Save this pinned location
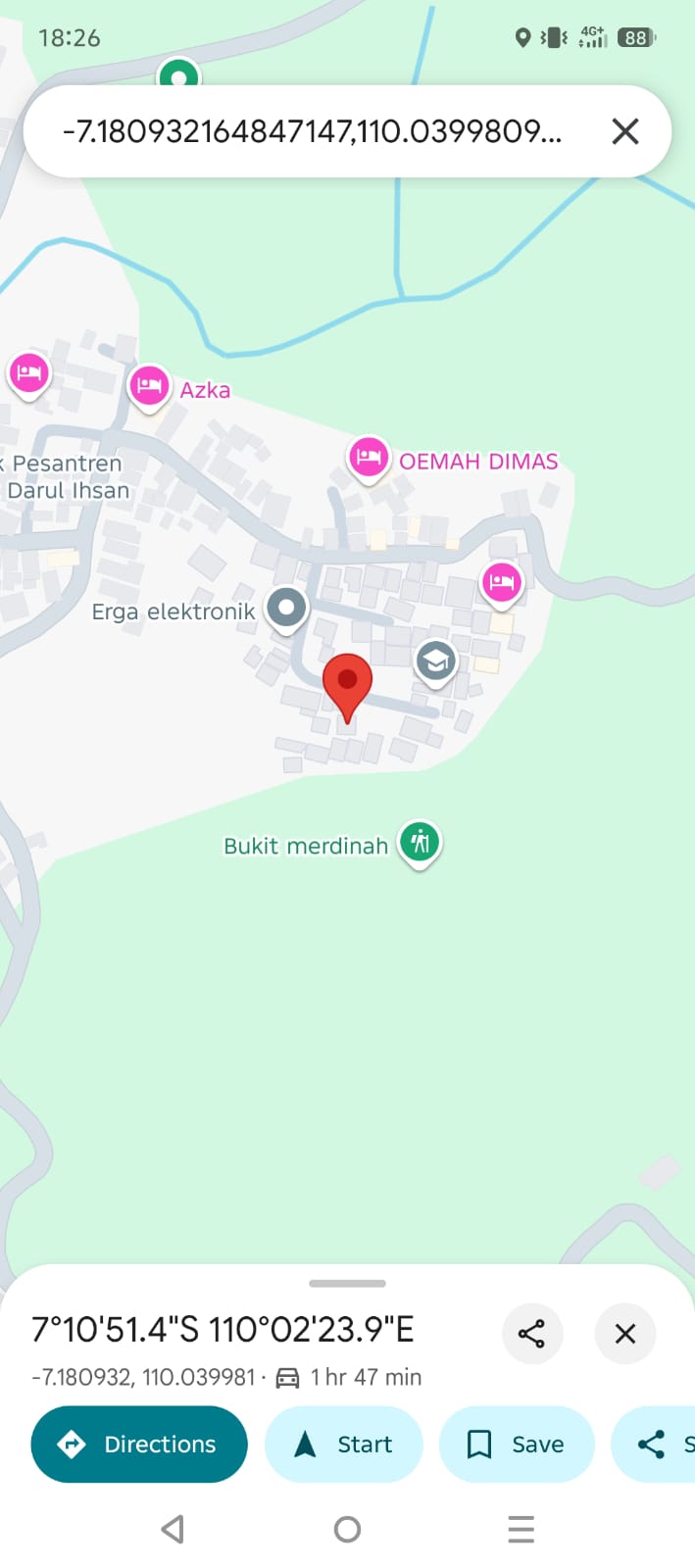Viewport: 695px width, 1568px height. 517,1444
